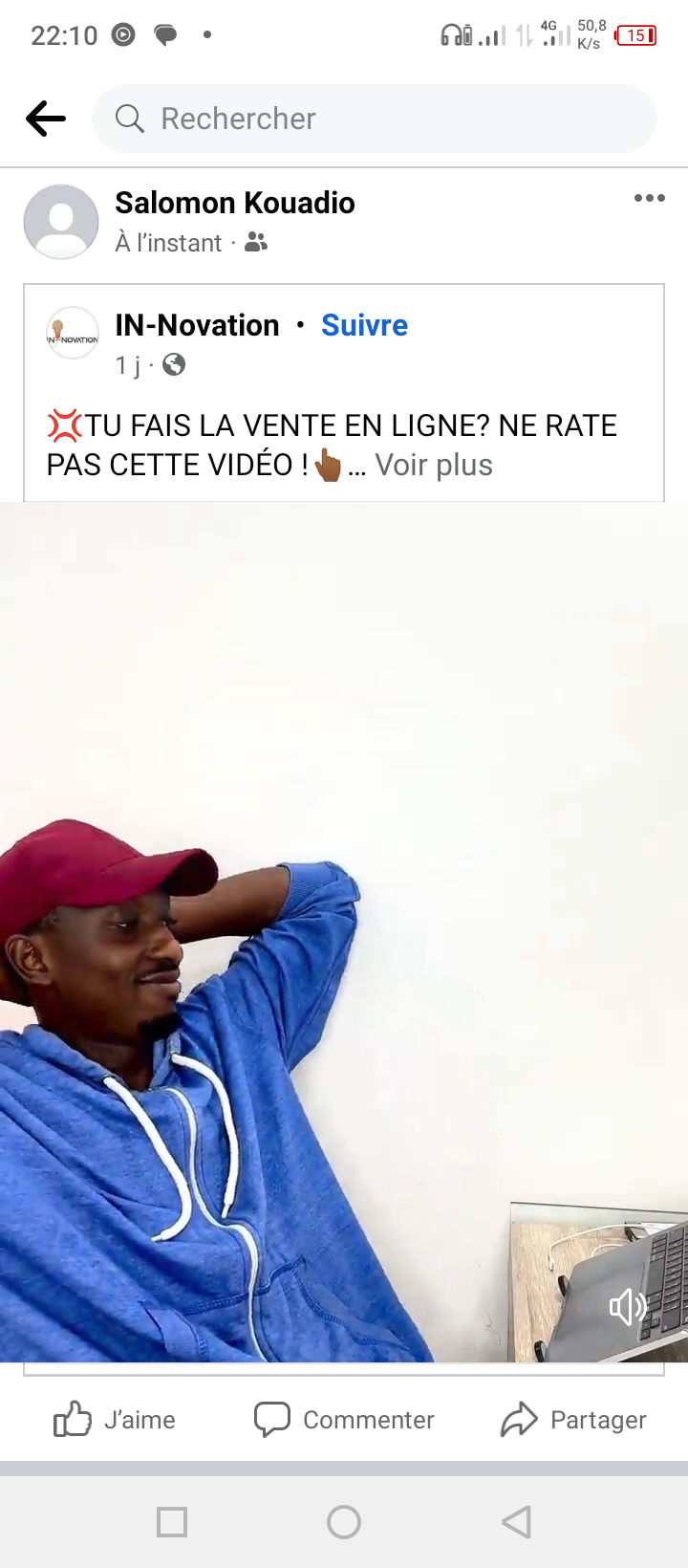This screenshot has width=688, height=1568.
Task: Toggle the video sound speaker icon
Action: pyautogui.click(x=628, y=1306)
